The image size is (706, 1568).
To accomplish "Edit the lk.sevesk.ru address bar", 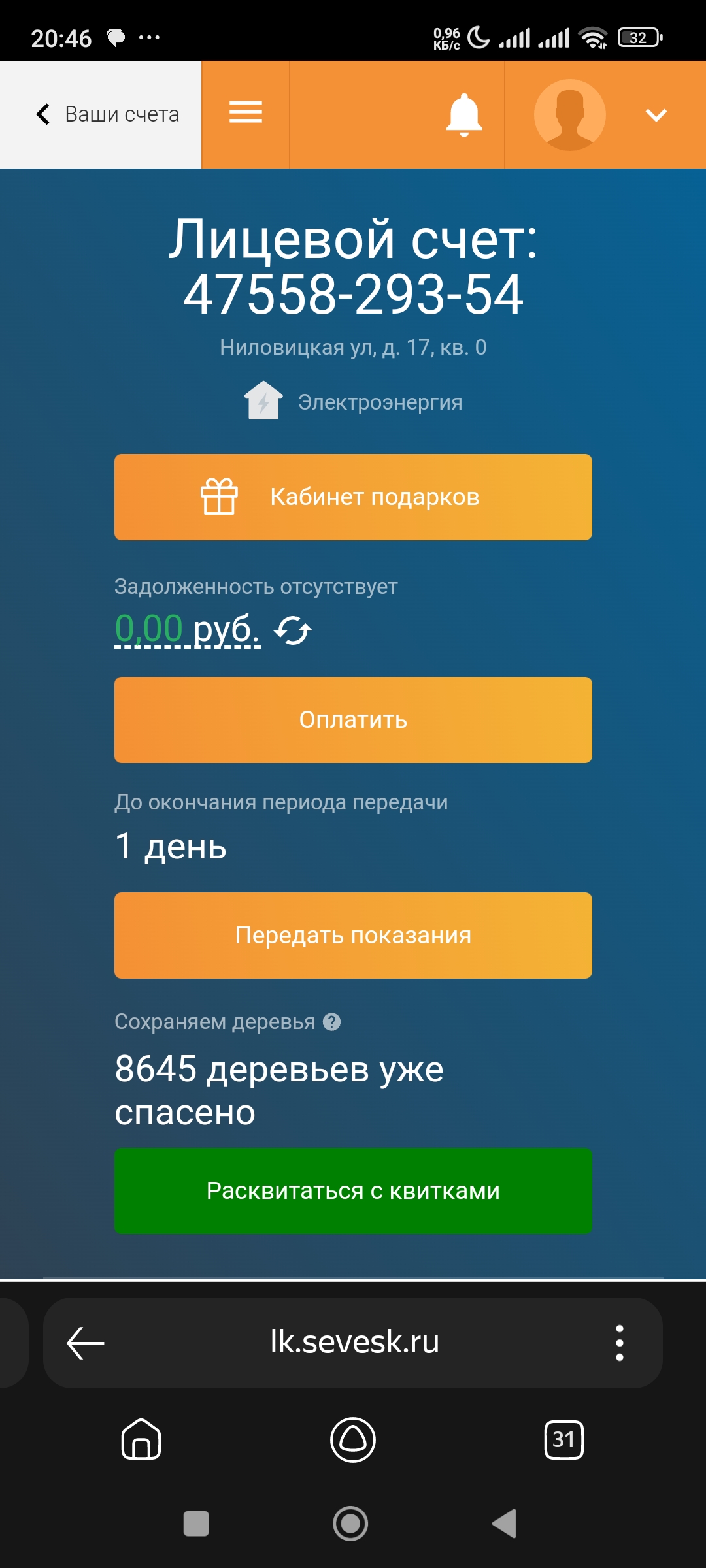I will (x=354, y=1343).
